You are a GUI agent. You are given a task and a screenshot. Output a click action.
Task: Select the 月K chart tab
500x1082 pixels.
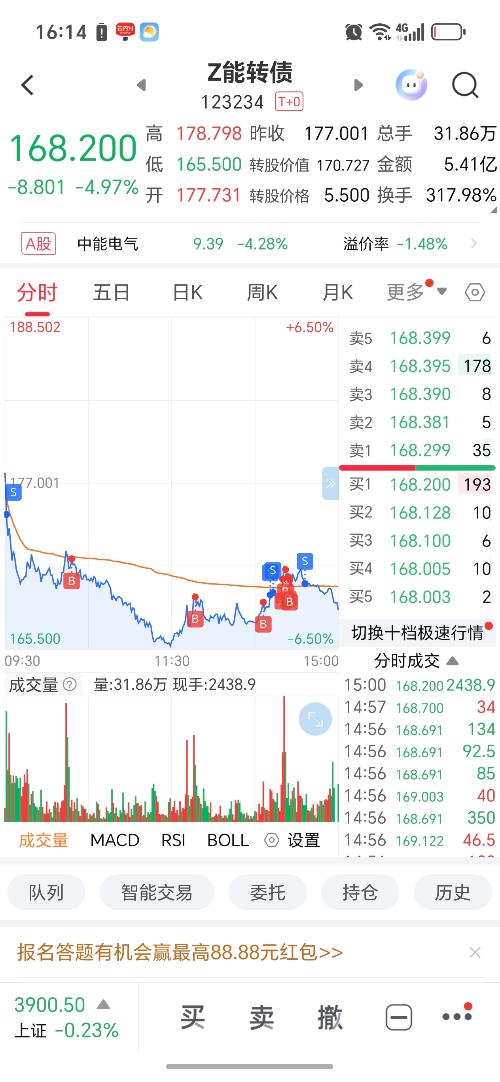click(337, 293)
